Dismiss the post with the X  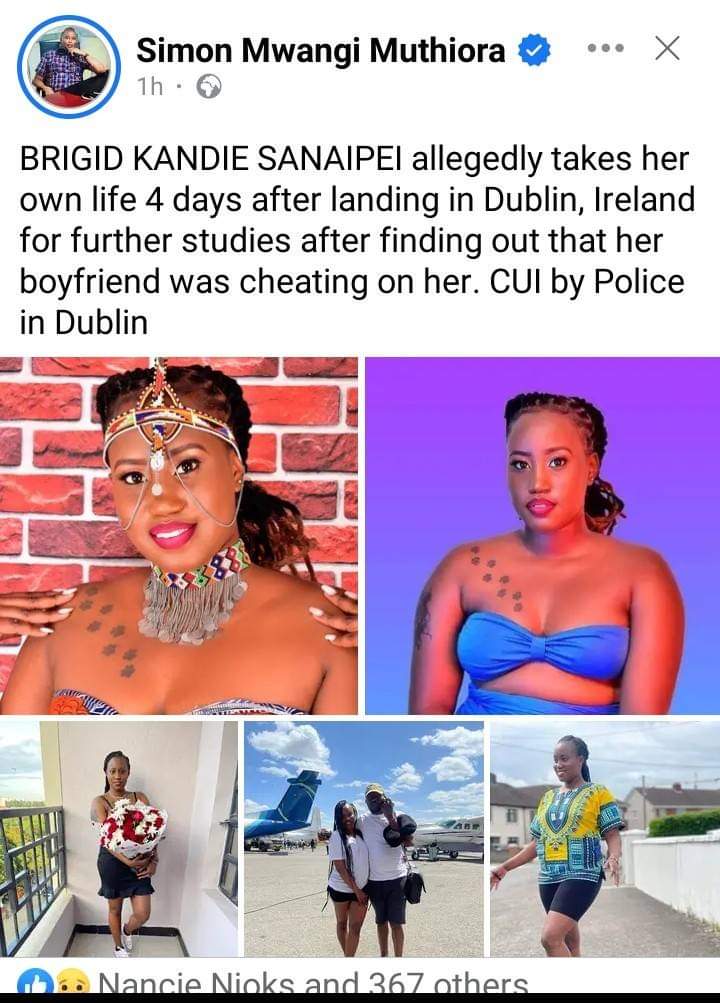(x=667, y=47)
